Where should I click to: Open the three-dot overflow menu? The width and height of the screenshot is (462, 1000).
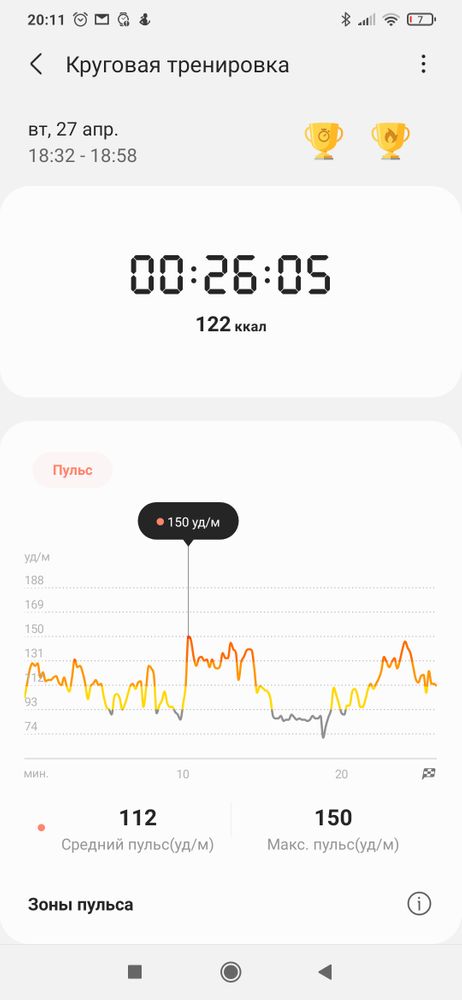point(423,64)
